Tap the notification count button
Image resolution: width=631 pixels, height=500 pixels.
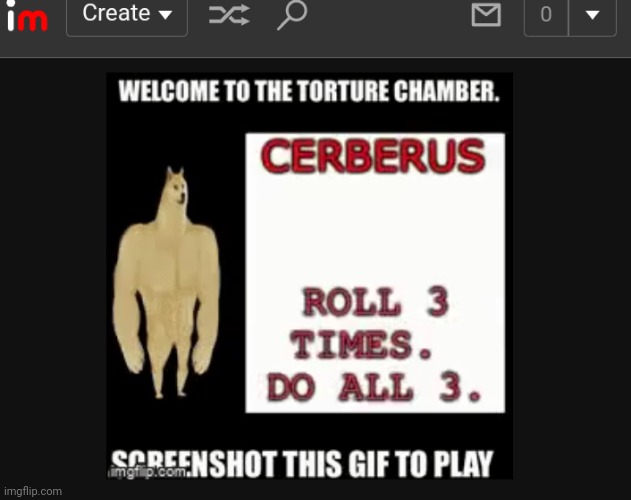546,15
